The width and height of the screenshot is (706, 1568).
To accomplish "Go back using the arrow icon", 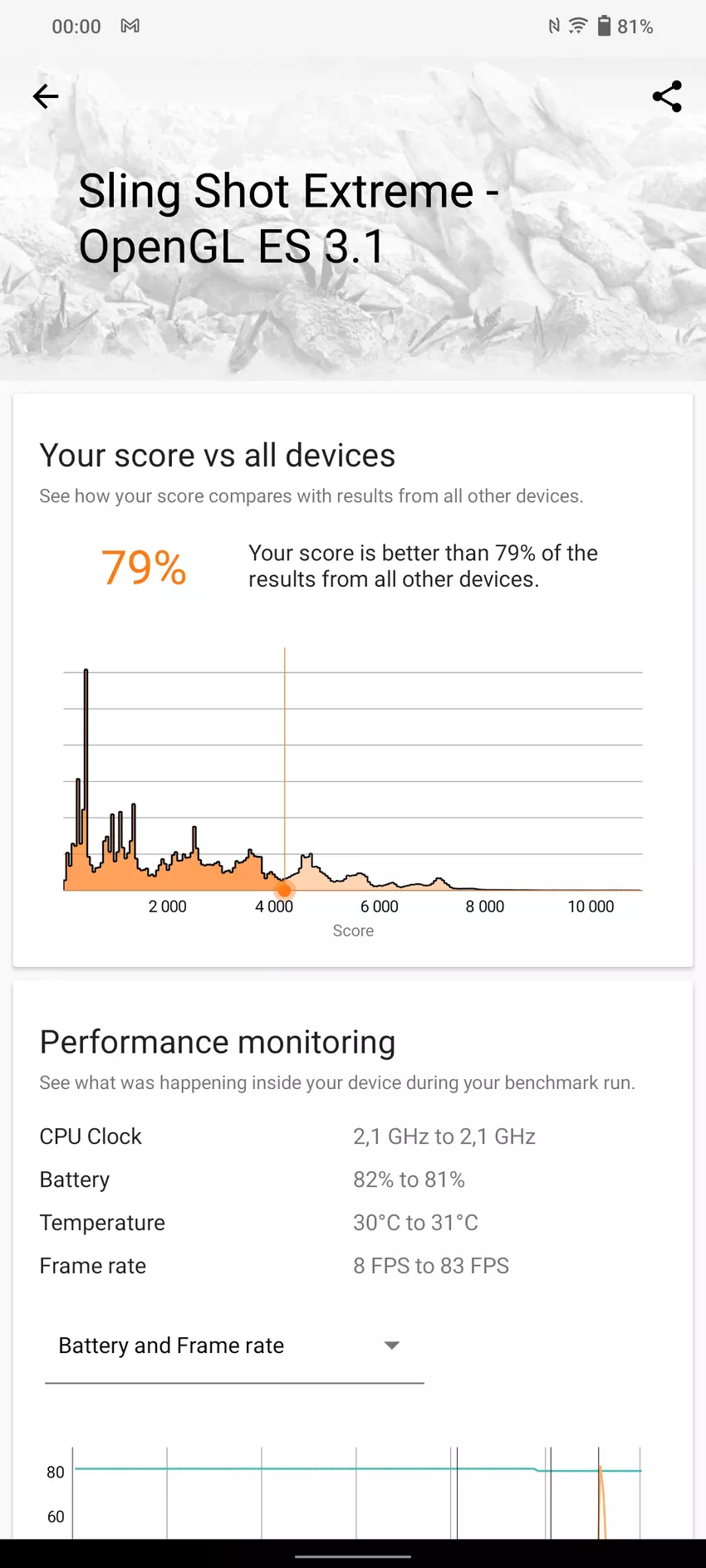I will [46, 97].
